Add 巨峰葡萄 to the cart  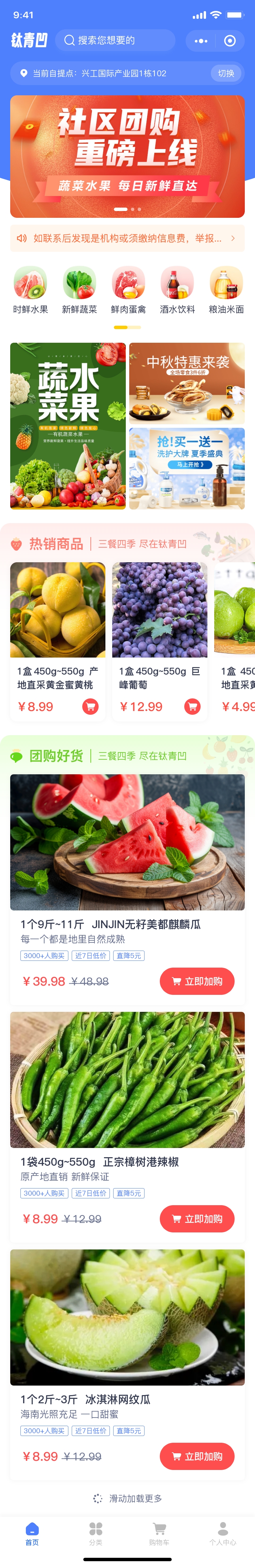tap(192, 706)
